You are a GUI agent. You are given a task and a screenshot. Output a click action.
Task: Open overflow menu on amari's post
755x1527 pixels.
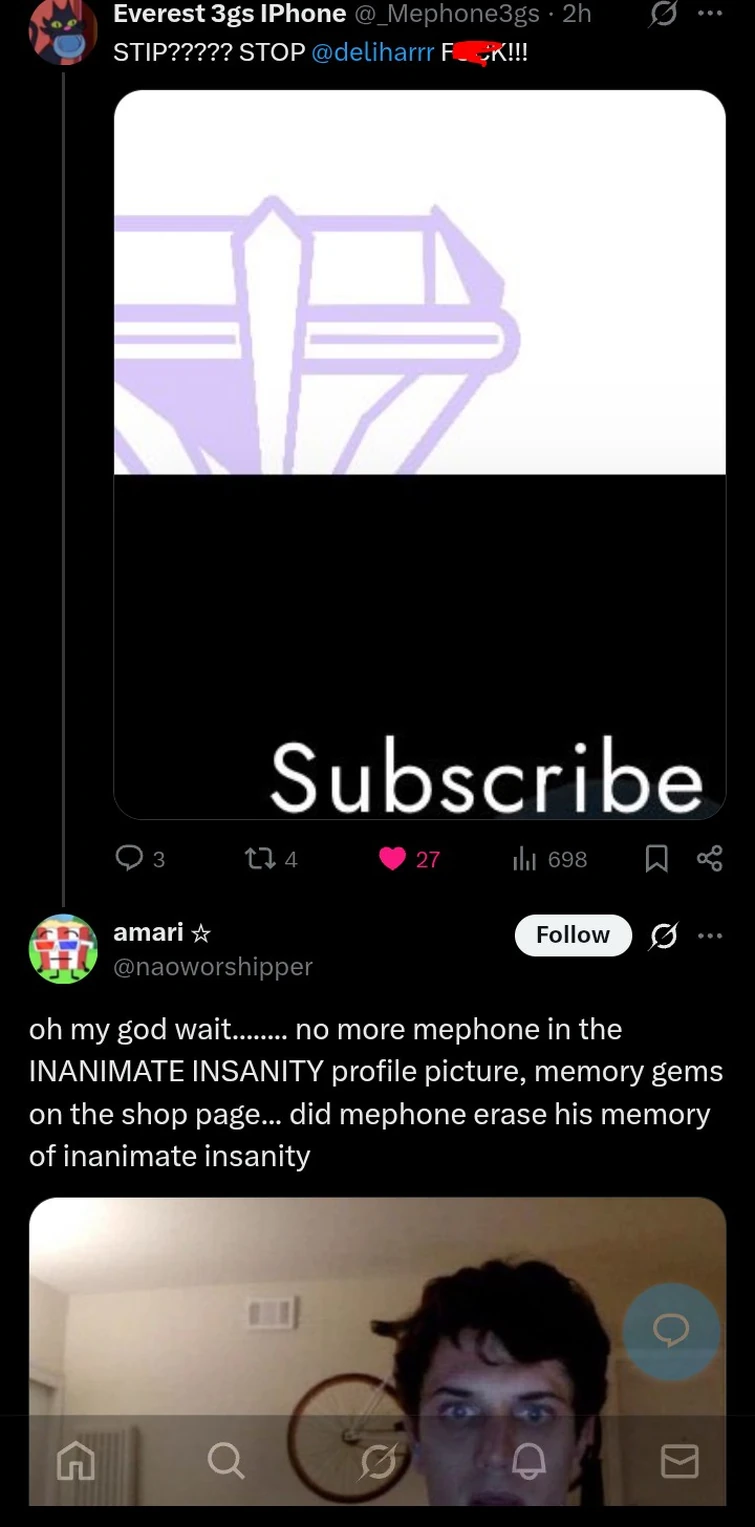(x=709, y=935)
